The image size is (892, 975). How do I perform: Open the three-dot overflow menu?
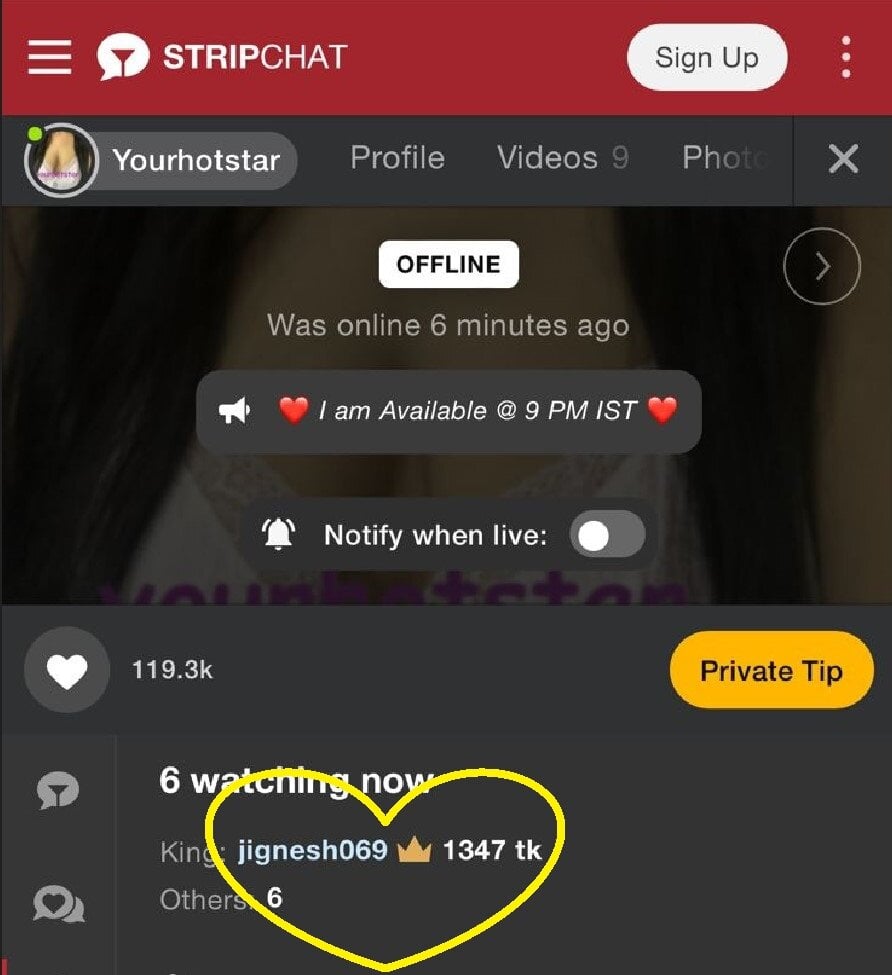pos(846,57)
